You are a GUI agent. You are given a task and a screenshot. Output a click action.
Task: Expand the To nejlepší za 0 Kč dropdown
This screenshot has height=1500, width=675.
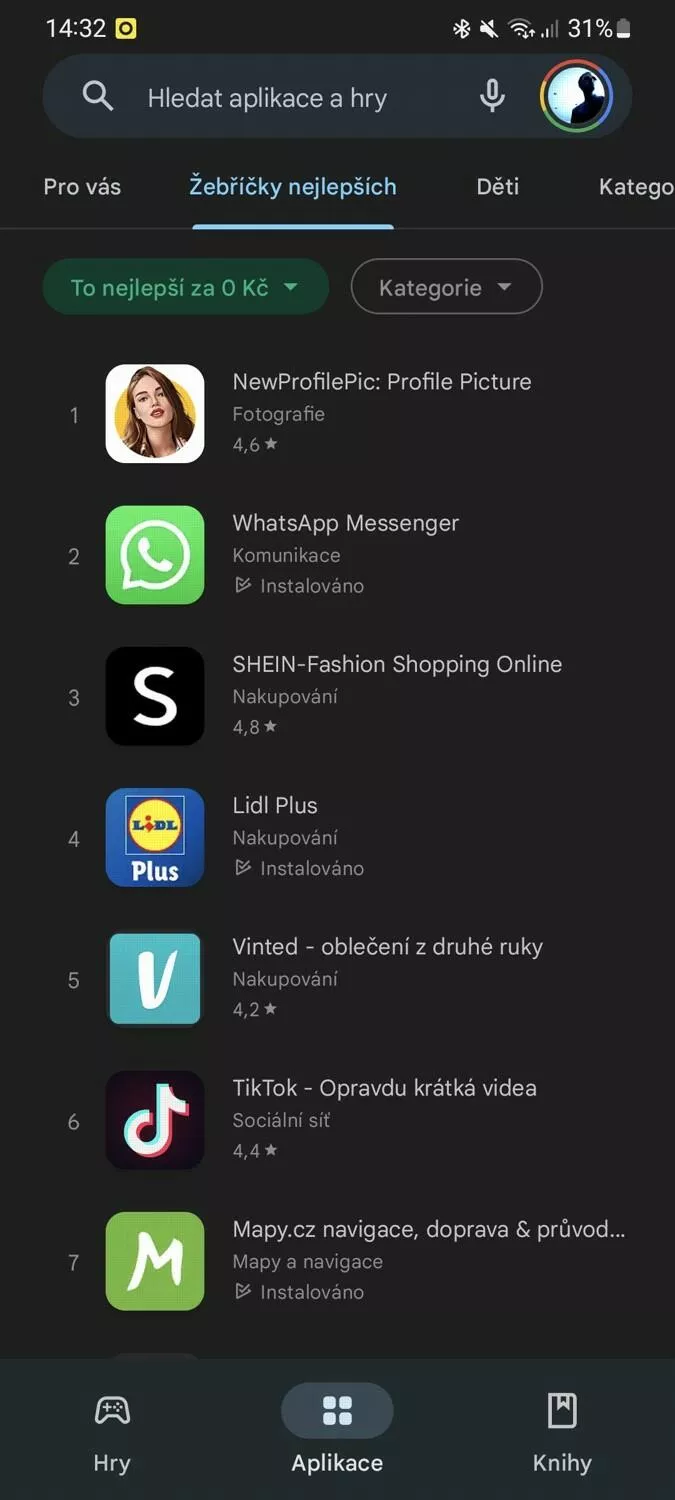pyautogui.click(x=185, y=288)
